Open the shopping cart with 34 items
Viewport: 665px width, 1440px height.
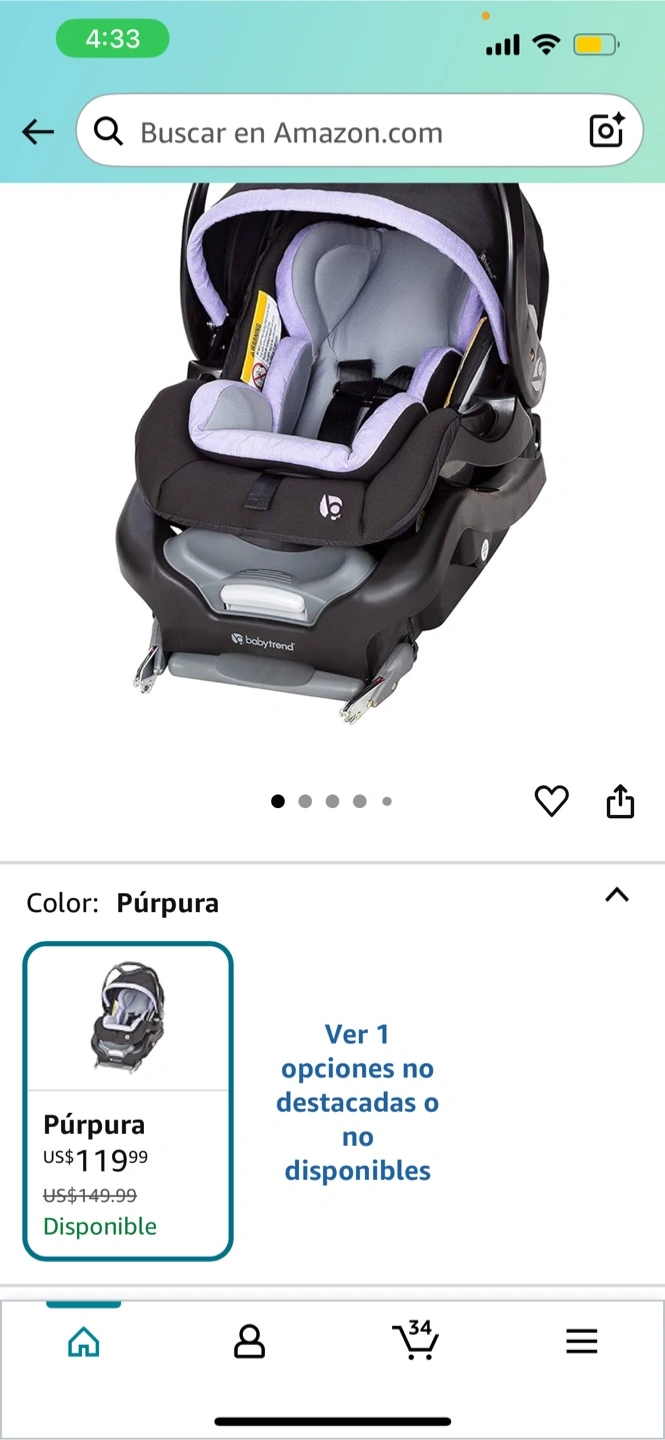(415, 1340)
